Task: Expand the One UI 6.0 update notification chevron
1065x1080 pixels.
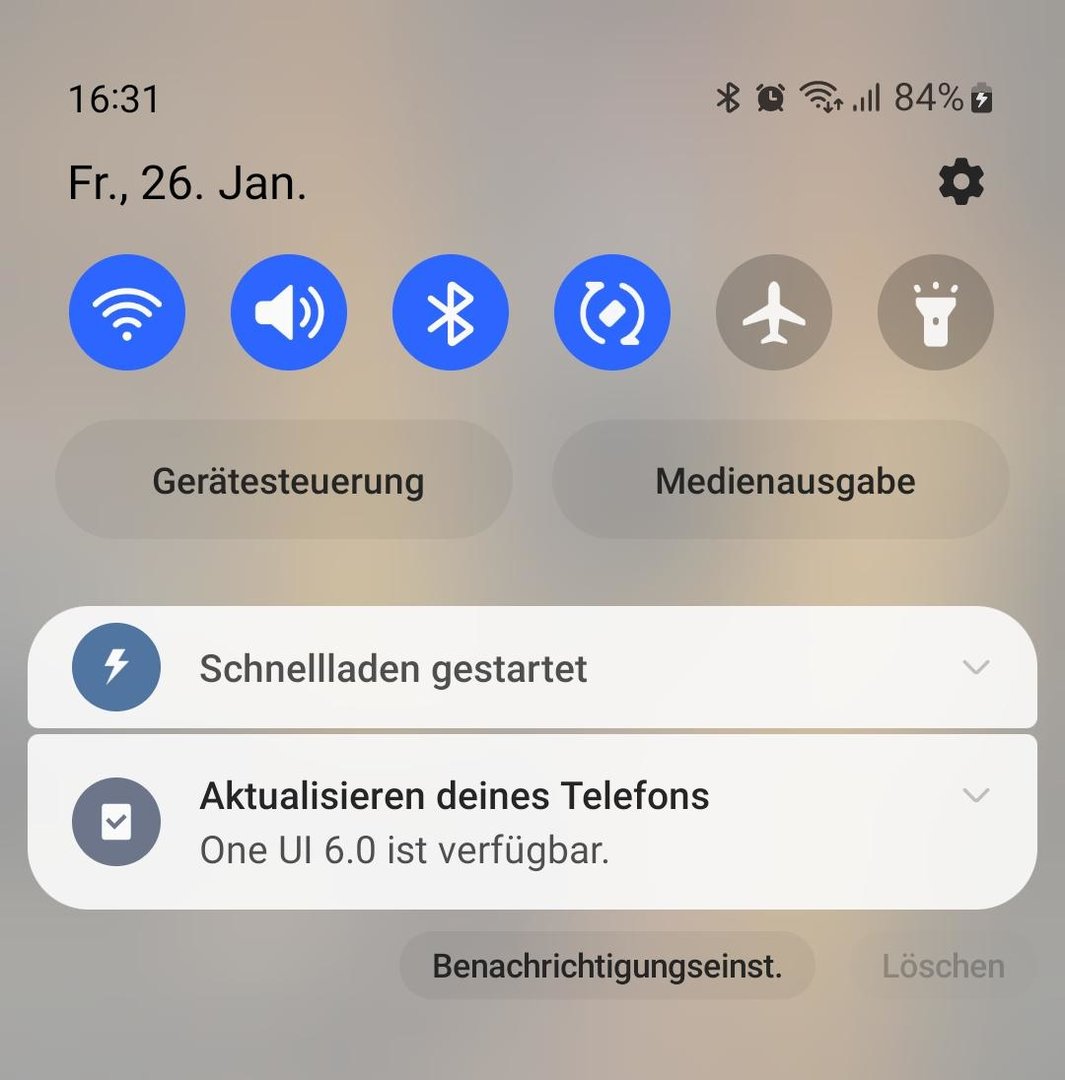Action: click(975, 795)
